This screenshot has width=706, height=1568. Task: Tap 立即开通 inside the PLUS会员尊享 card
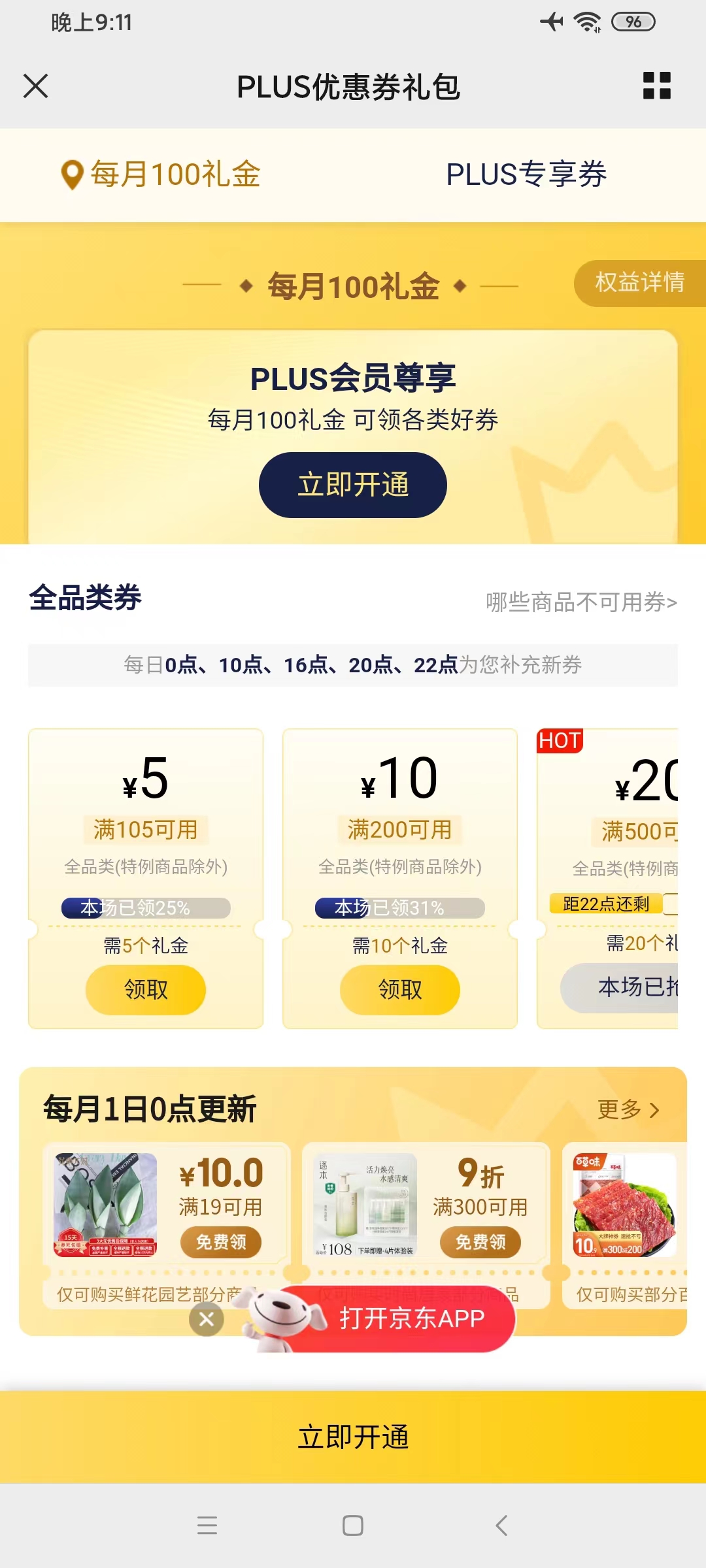(x=352, y=485)
